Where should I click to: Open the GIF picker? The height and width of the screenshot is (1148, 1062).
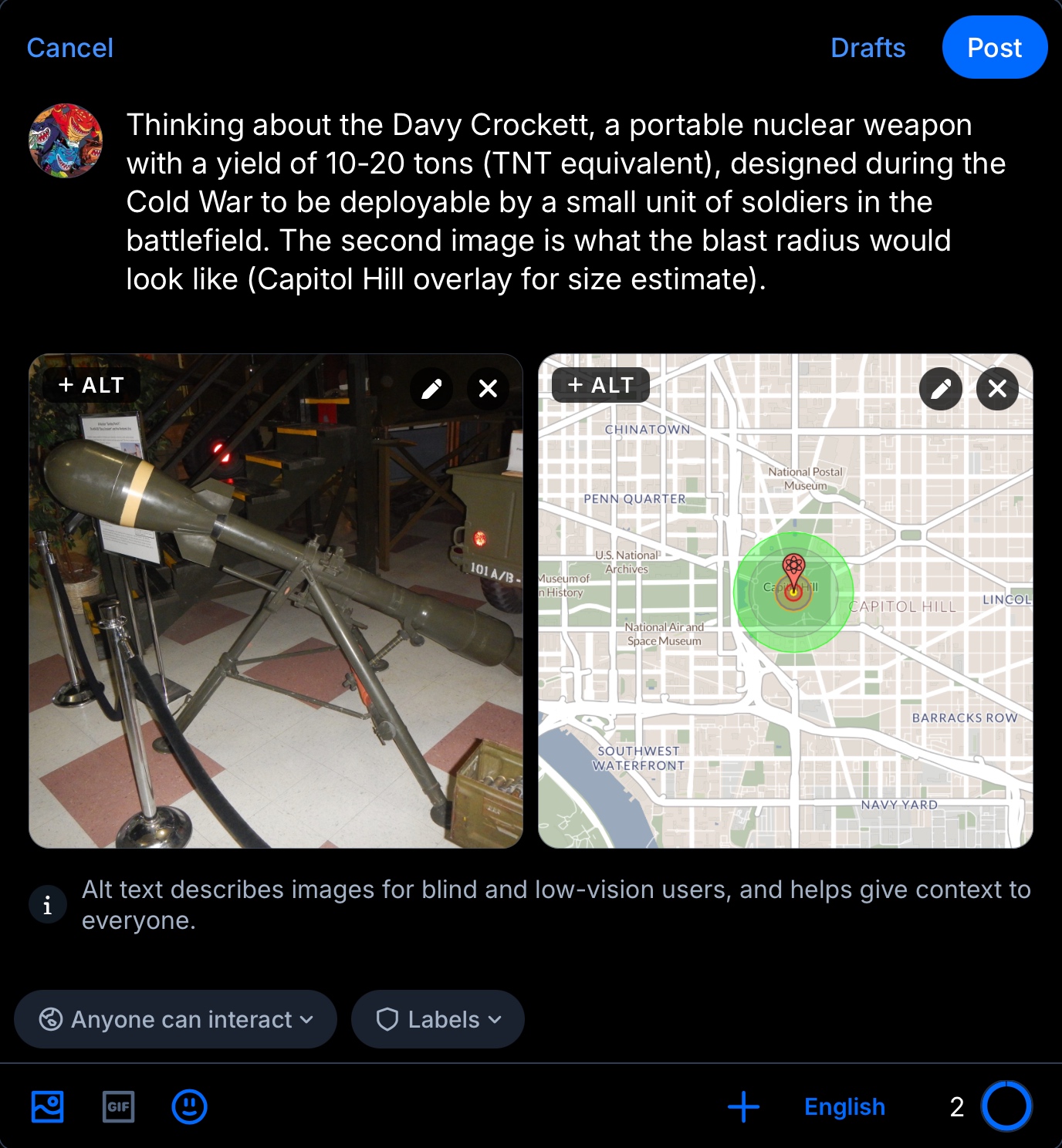119,1107
